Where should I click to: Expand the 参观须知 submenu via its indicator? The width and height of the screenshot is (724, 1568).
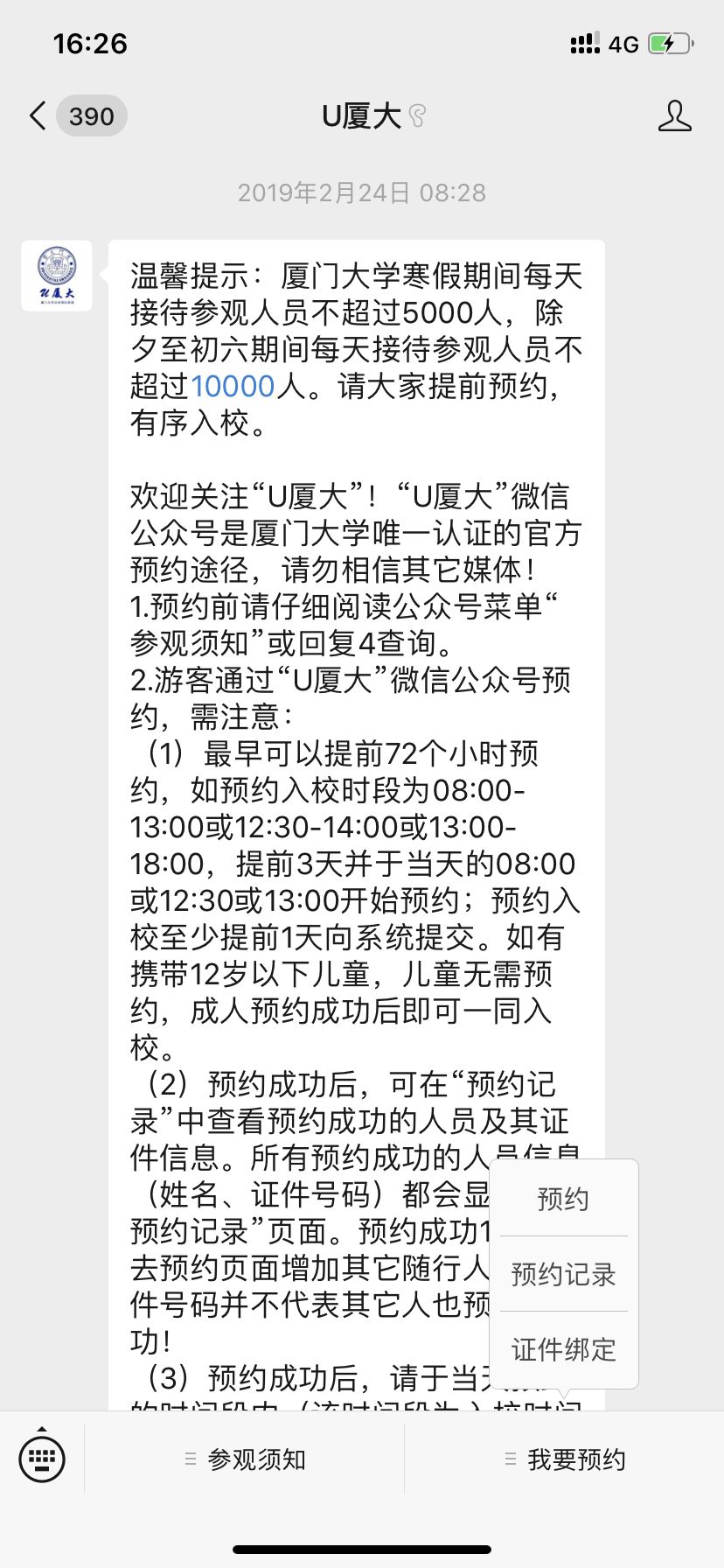click(191, 1458)
